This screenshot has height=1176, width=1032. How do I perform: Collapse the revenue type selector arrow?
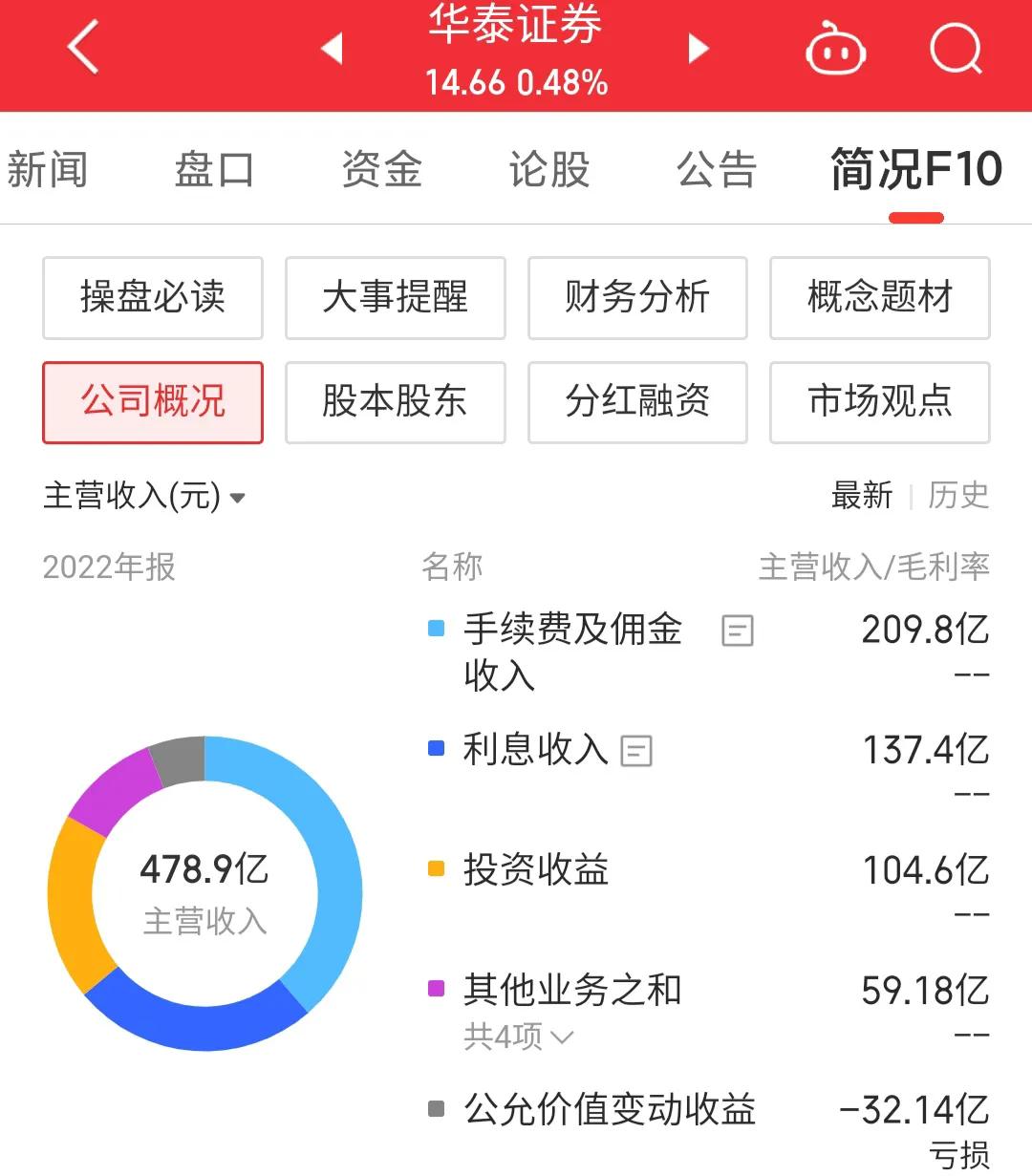pyautogui.click(x=238, y=498)
